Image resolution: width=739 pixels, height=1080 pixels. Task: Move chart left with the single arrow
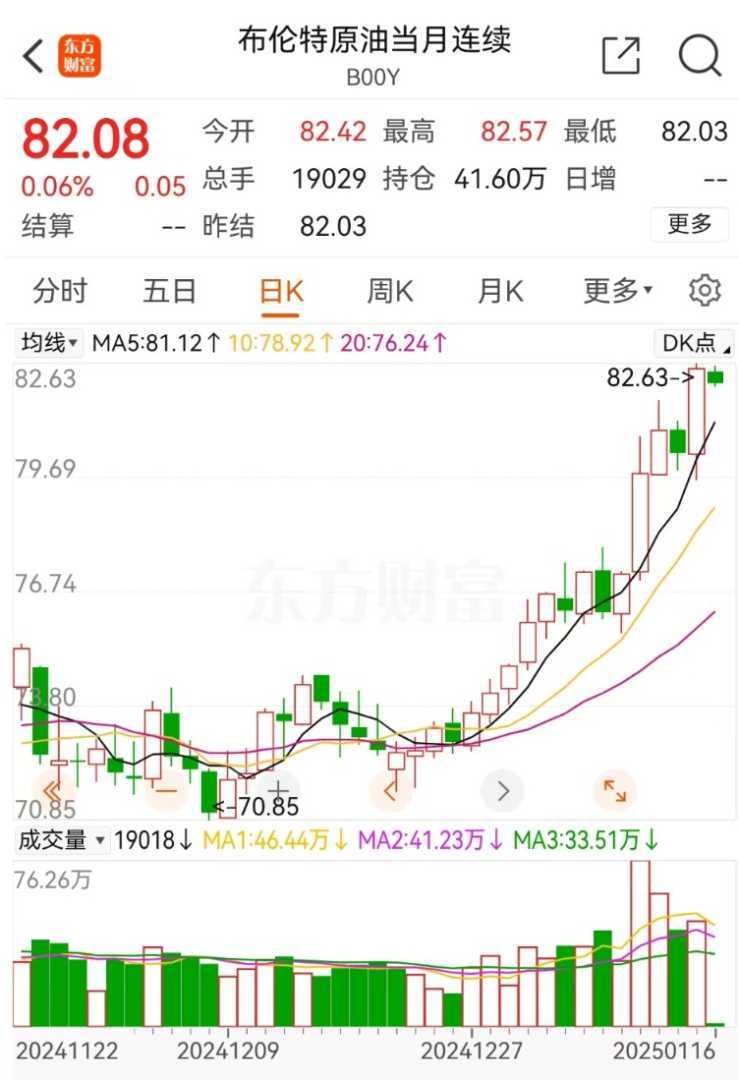[x=391, y=791]
